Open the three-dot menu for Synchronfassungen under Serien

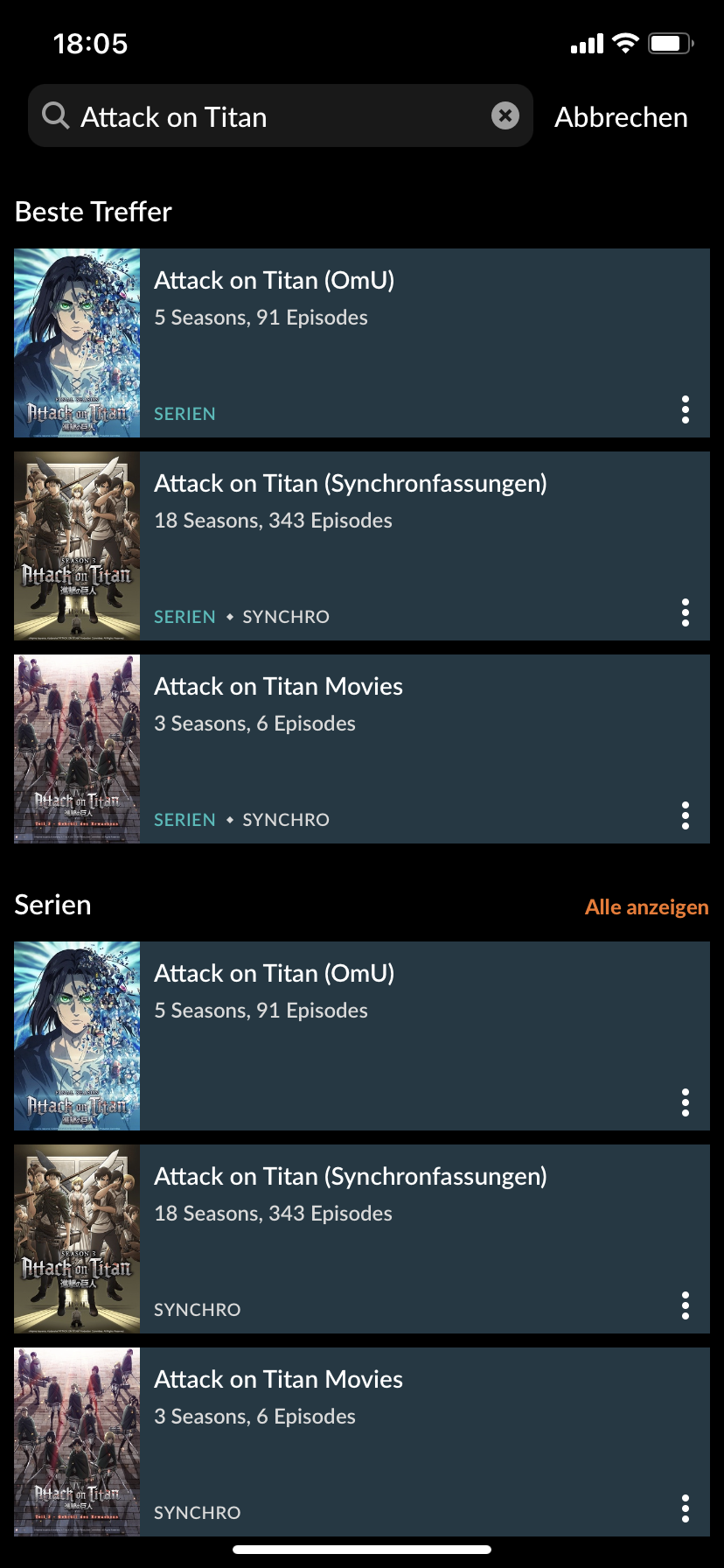click(686, 1305)
